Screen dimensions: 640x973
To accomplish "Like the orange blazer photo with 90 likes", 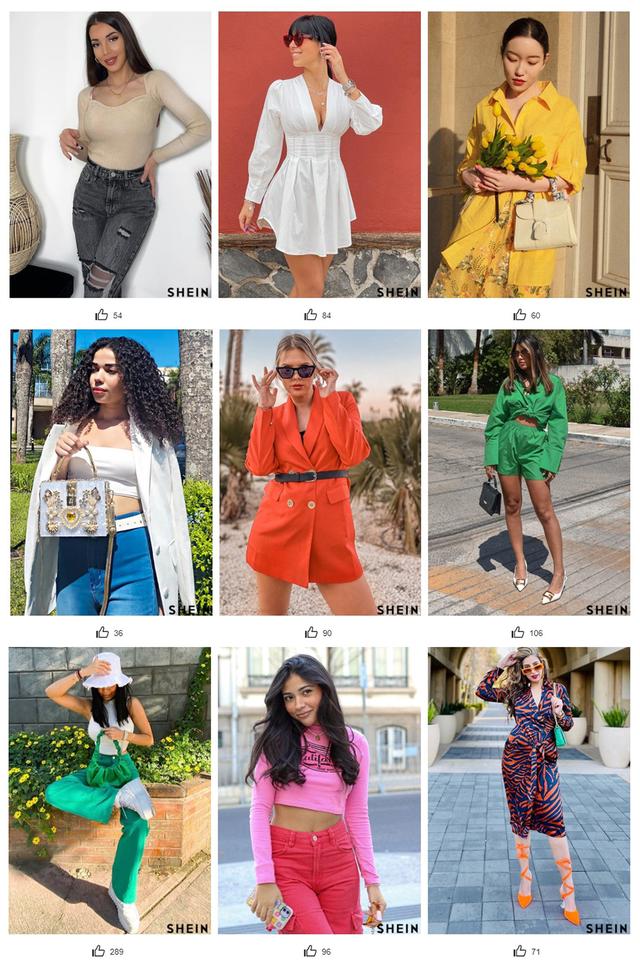I will (311, 632).
